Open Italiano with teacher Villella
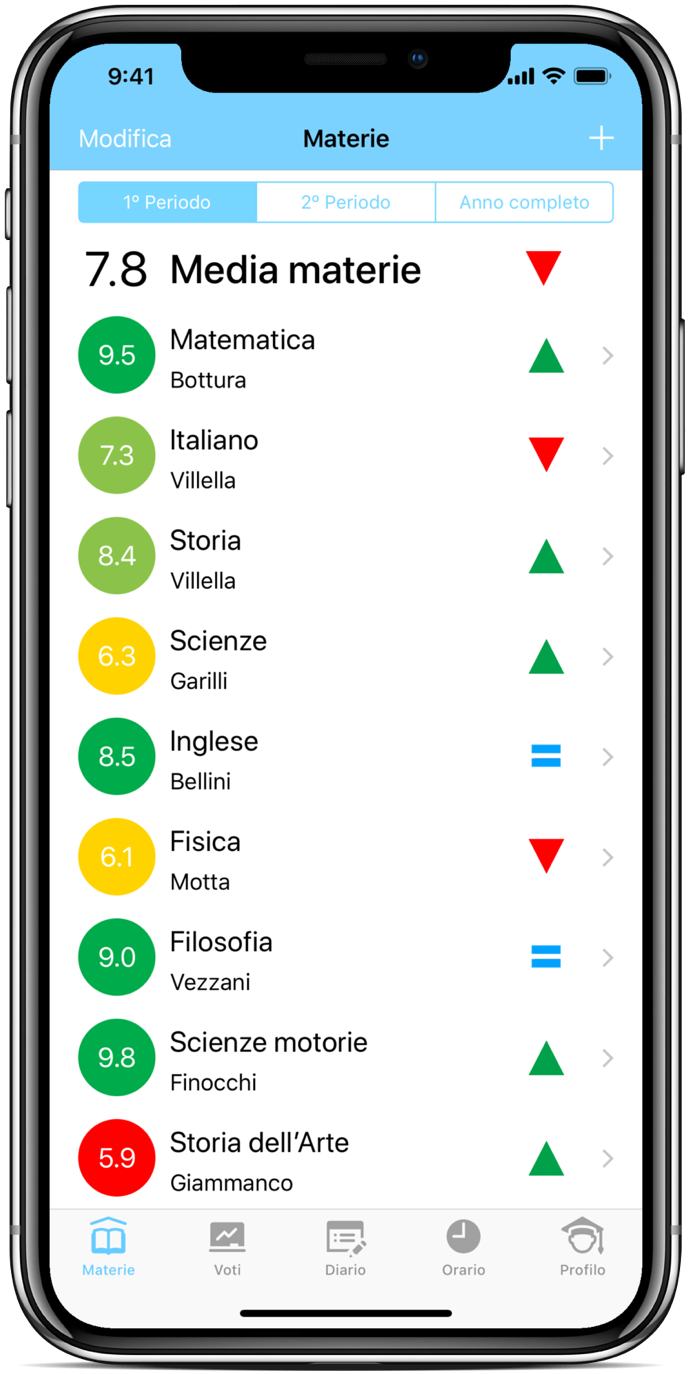 346,456
